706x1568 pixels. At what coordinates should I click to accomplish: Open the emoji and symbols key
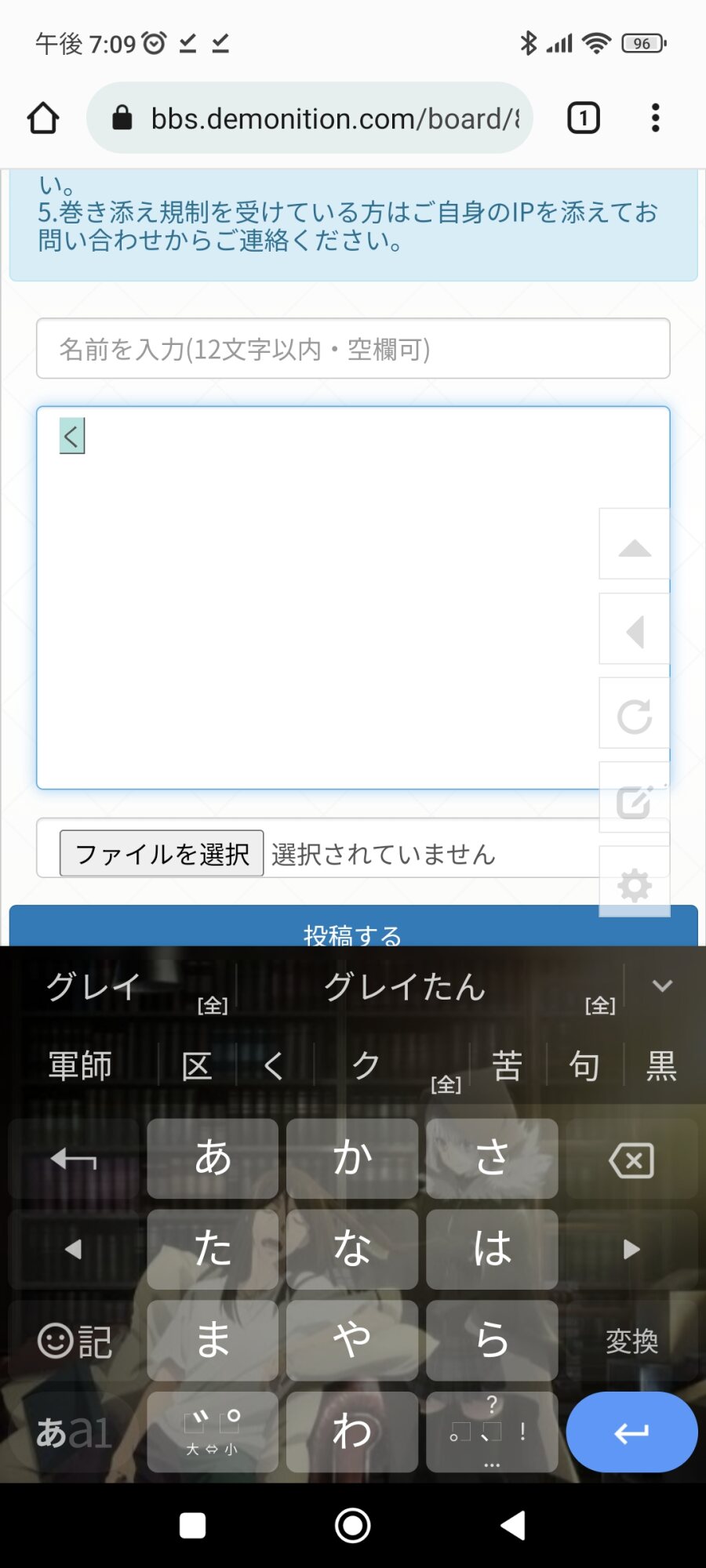pyautogui.click(x=75, y=1341)
